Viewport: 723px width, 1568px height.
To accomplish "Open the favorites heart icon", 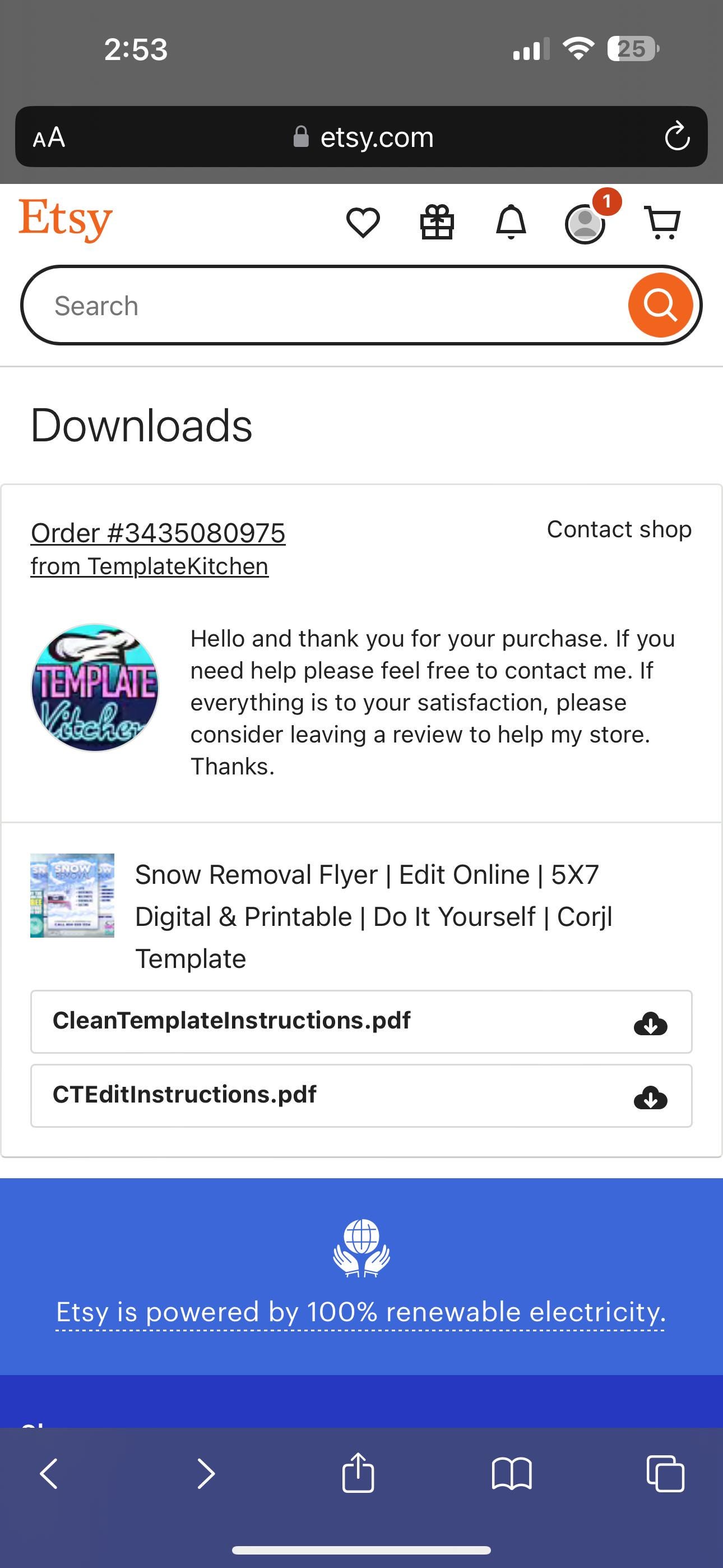I will [363, 222].
